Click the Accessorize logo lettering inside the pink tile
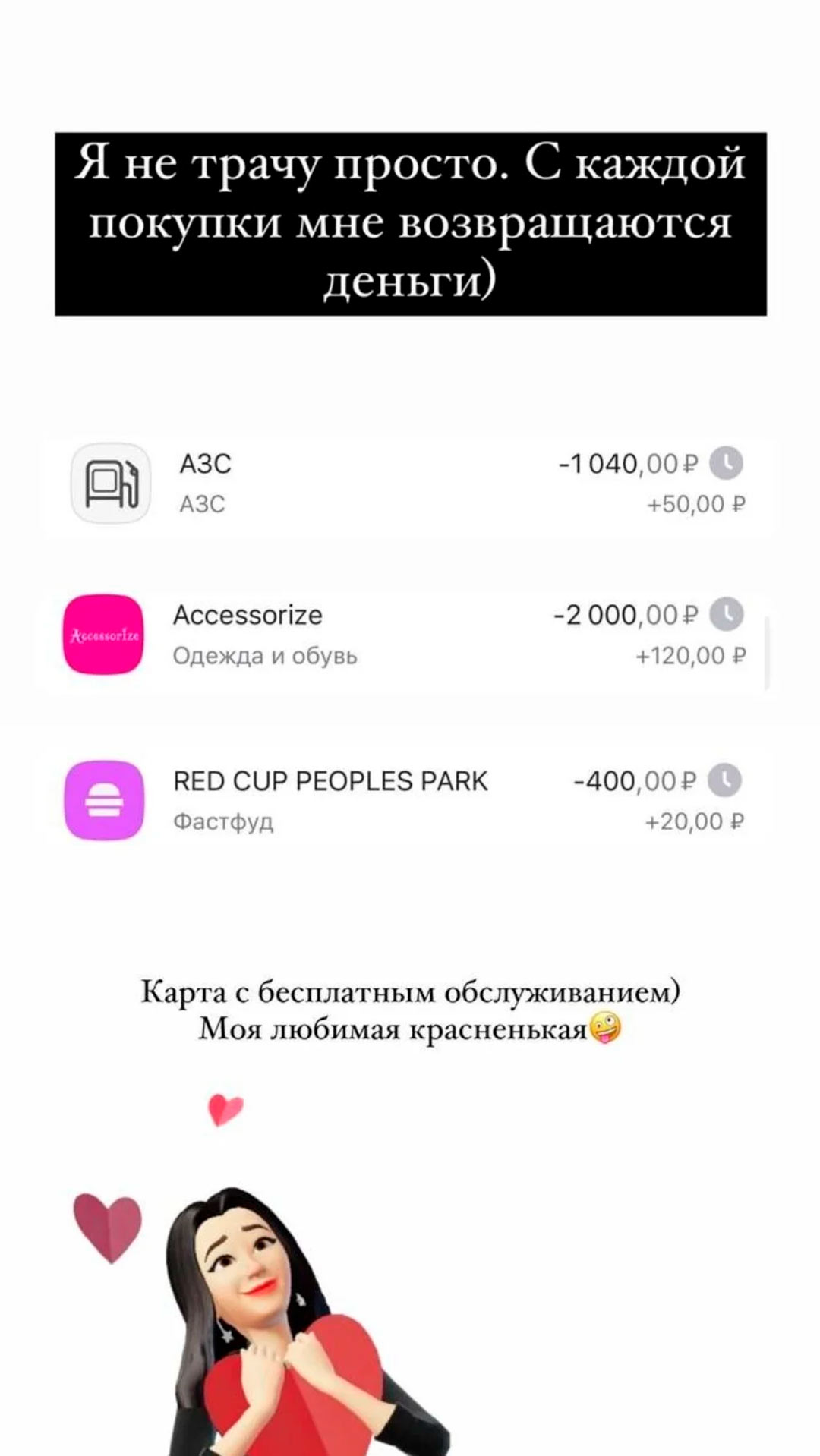The height and width of the screenshot is (1456, 820). tap(104, 636)
